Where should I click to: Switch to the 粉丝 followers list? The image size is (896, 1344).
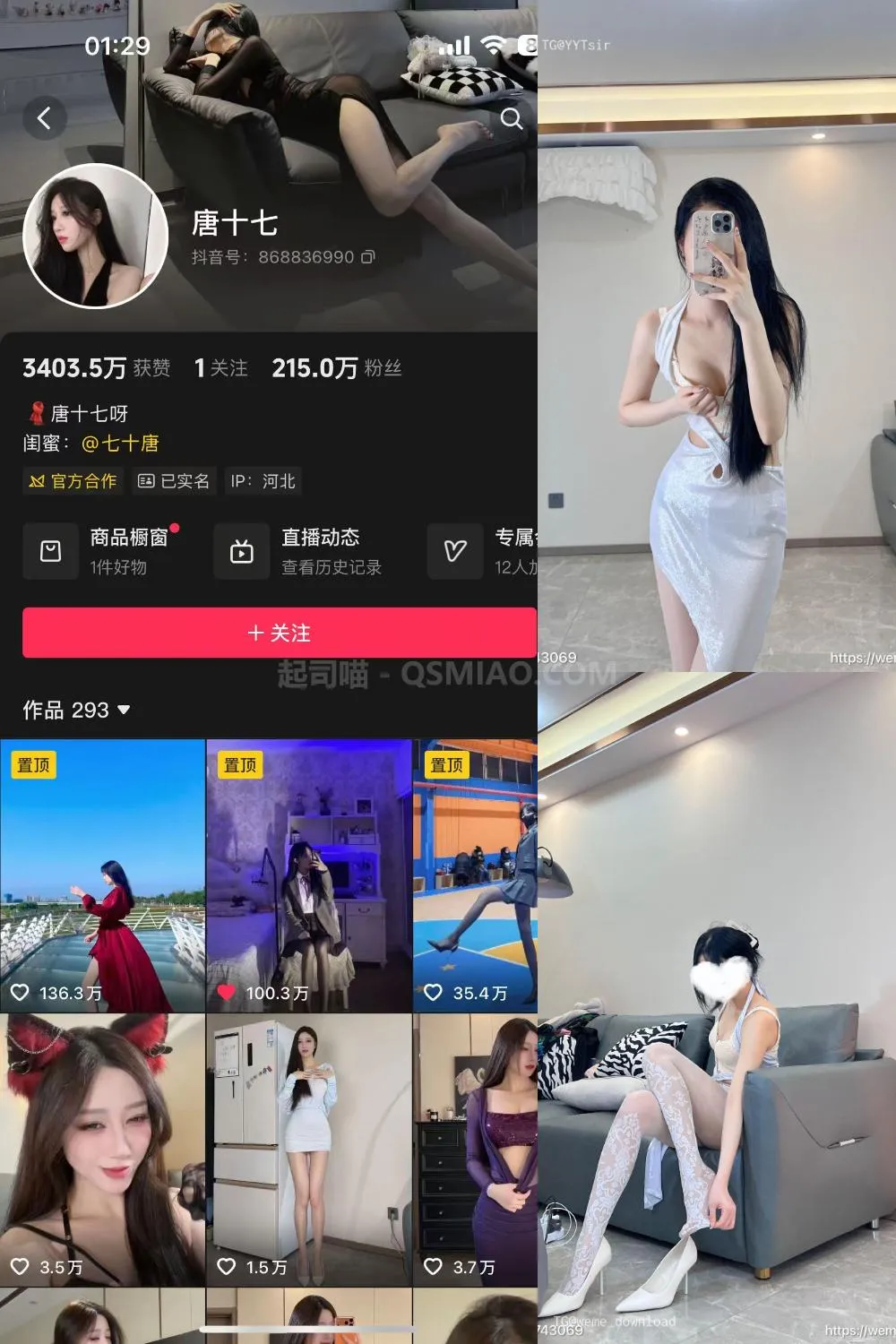pos(334,366)
